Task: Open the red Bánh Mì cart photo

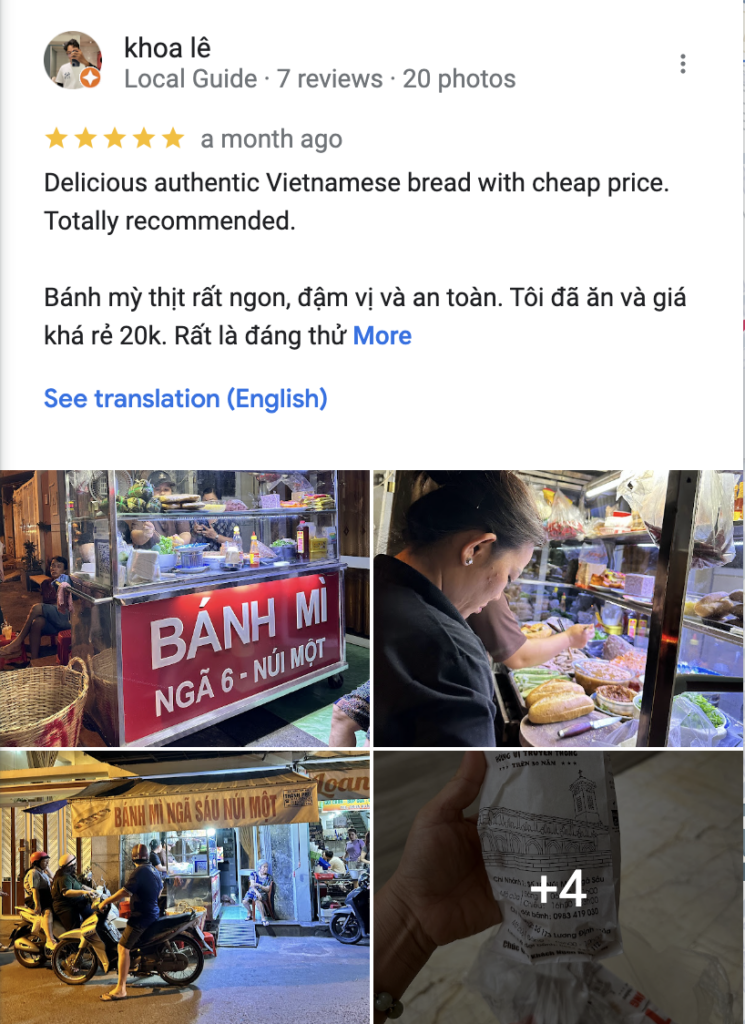Action: coord(185,608)
